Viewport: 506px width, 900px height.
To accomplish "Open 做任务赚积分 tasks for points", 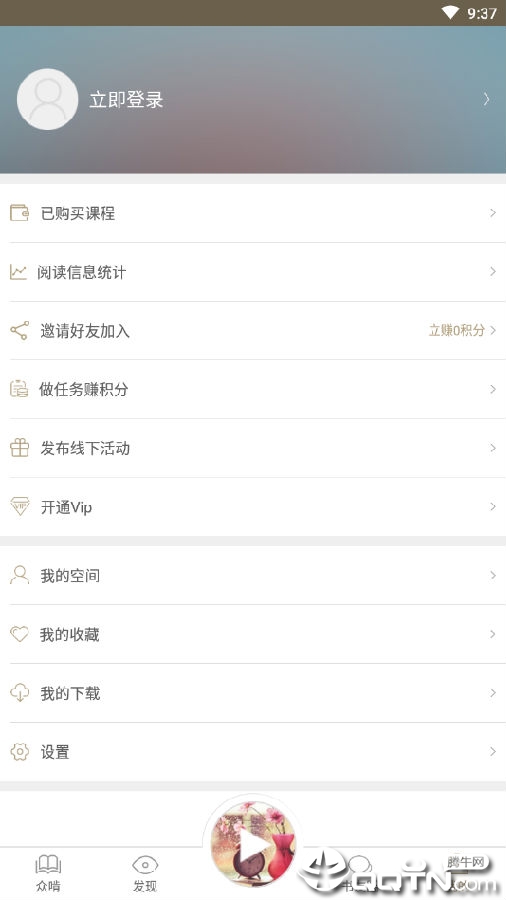I will pos(253,389).
